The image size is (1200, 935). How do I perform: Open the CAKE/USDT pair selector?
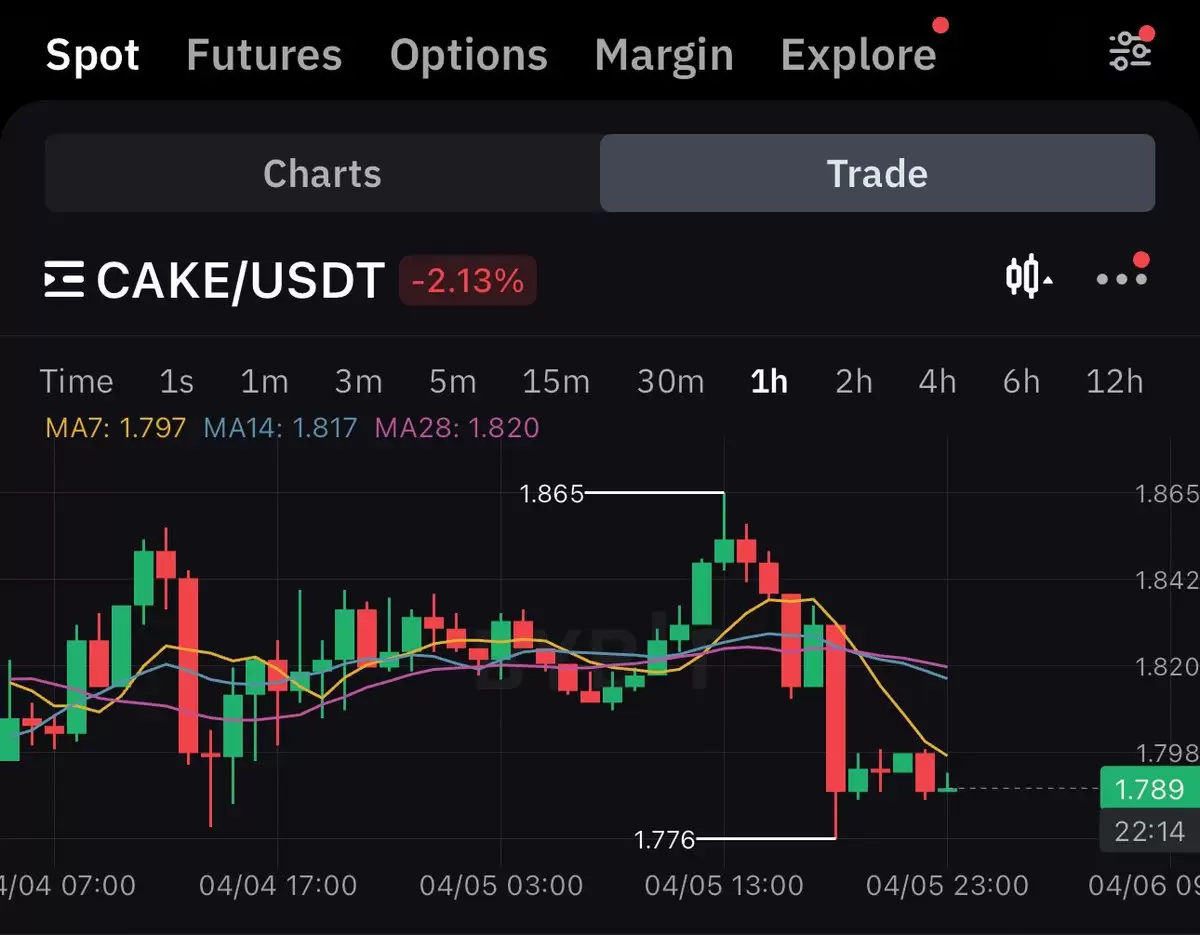215,281
